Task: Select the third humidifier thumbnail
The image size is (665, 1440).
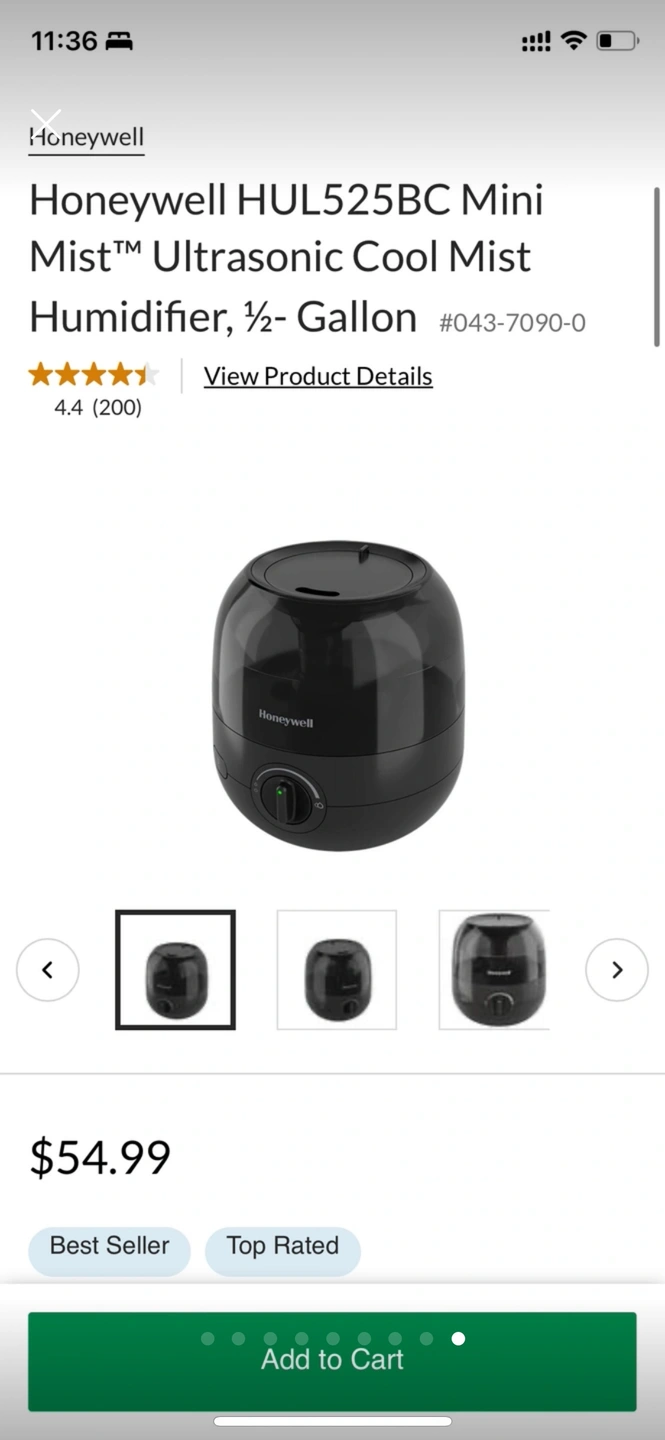Action: [x=495, y=969]
